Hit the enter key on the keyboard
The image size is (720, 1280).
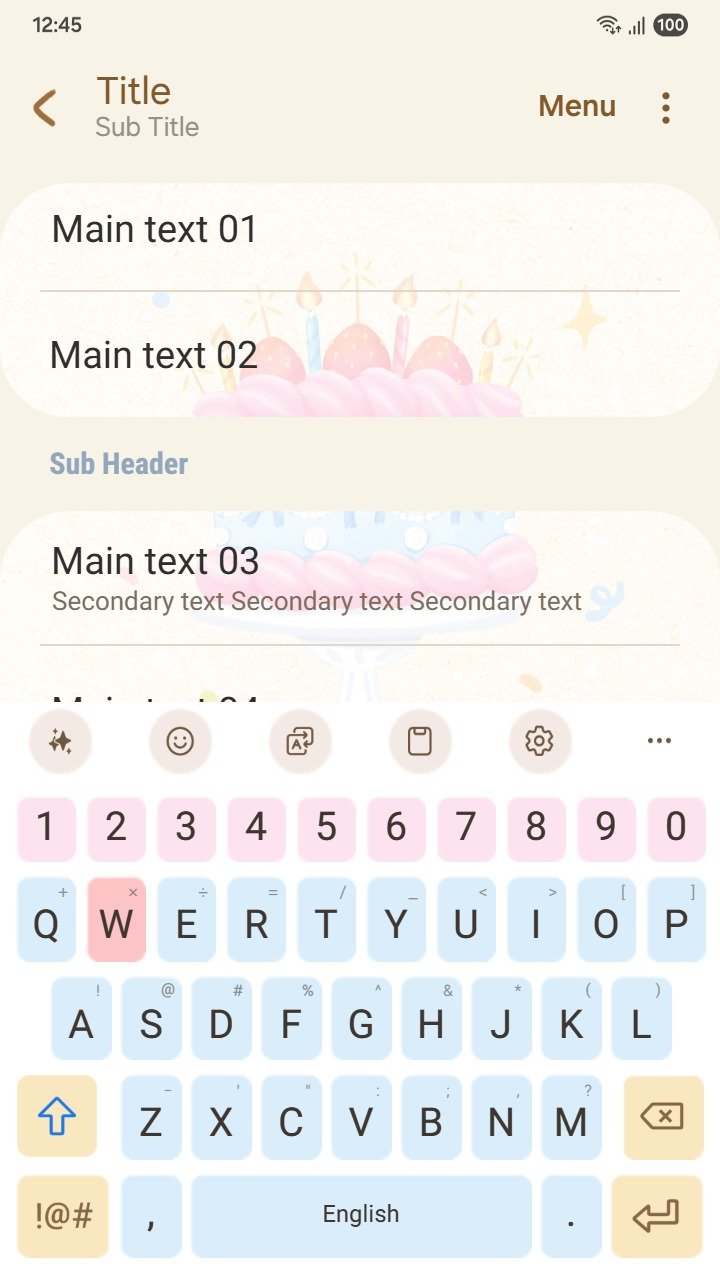657,1216
